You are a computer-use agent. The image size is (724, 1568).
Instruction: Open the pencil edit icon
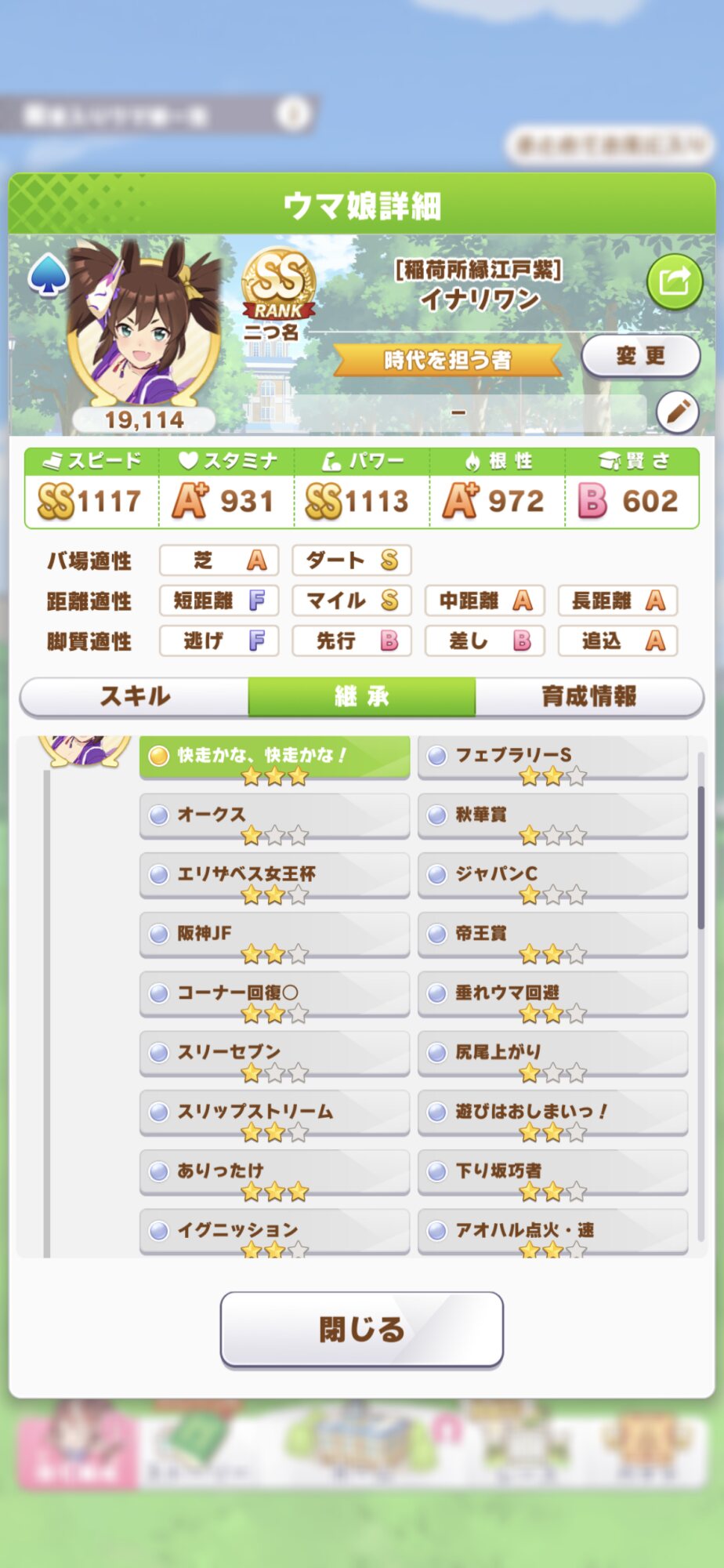point(678,412)
